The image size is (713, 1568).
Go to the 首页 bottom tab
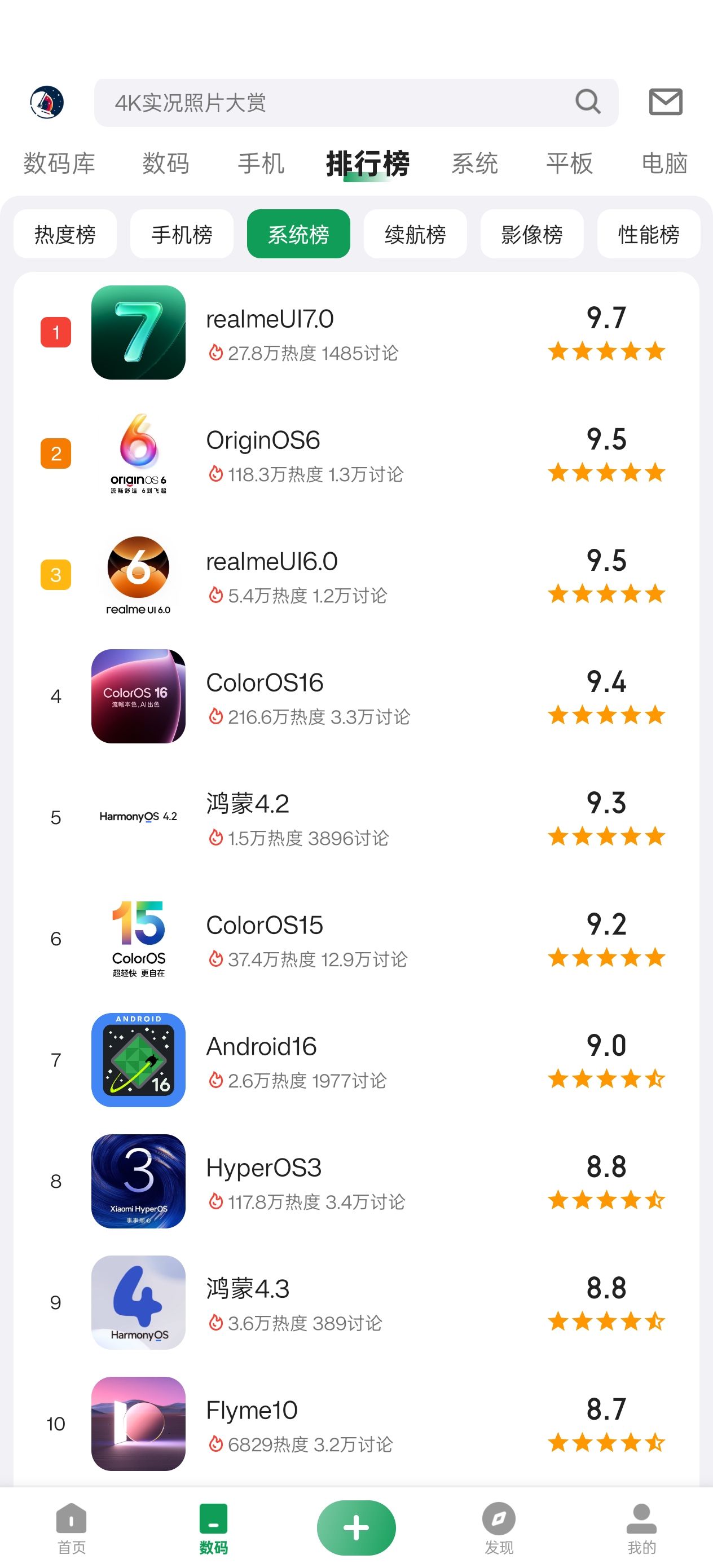point(71,1528)
